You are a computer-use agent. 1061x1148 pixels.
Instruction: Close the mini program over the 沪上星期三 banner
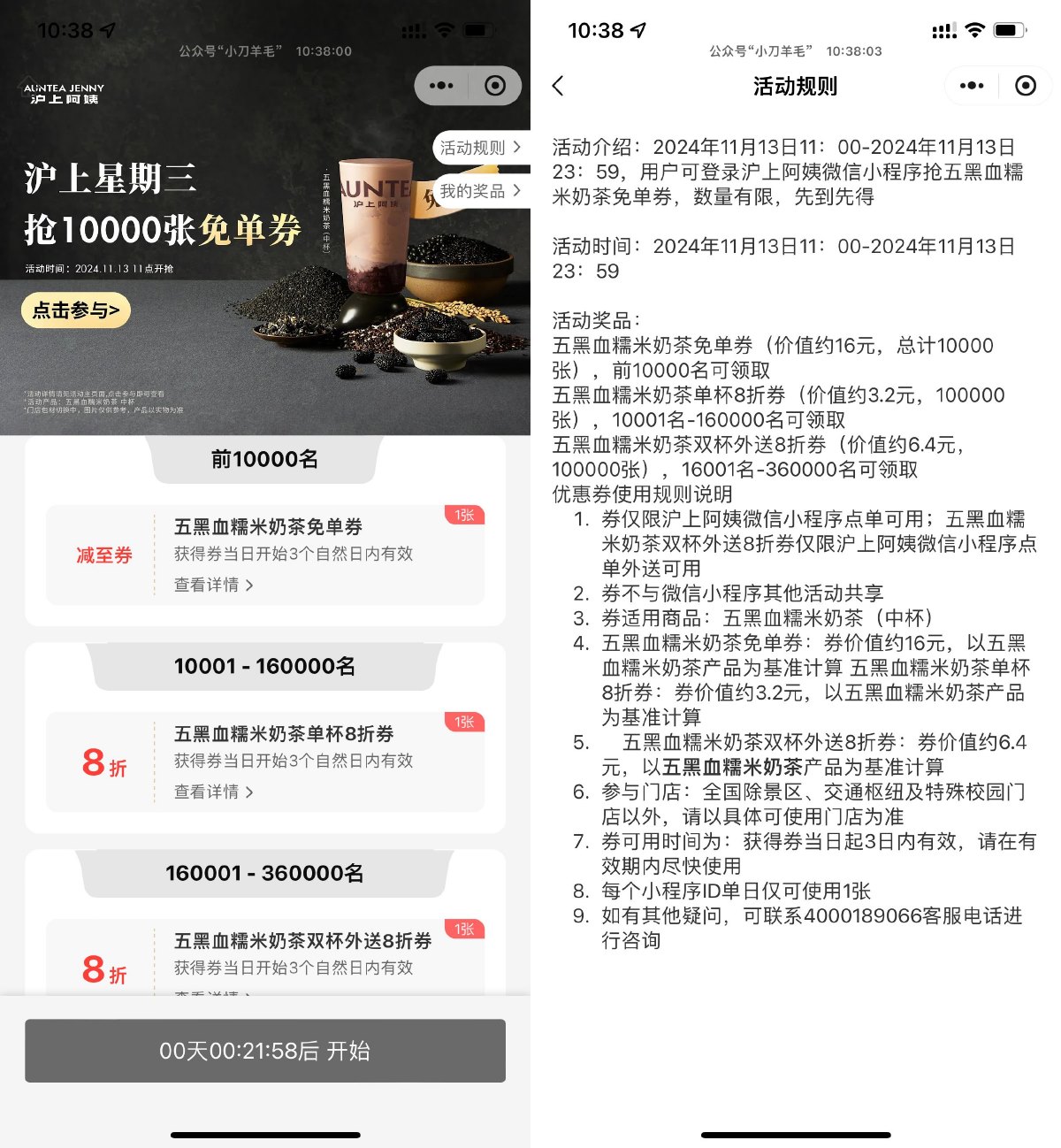coord(495,86)
